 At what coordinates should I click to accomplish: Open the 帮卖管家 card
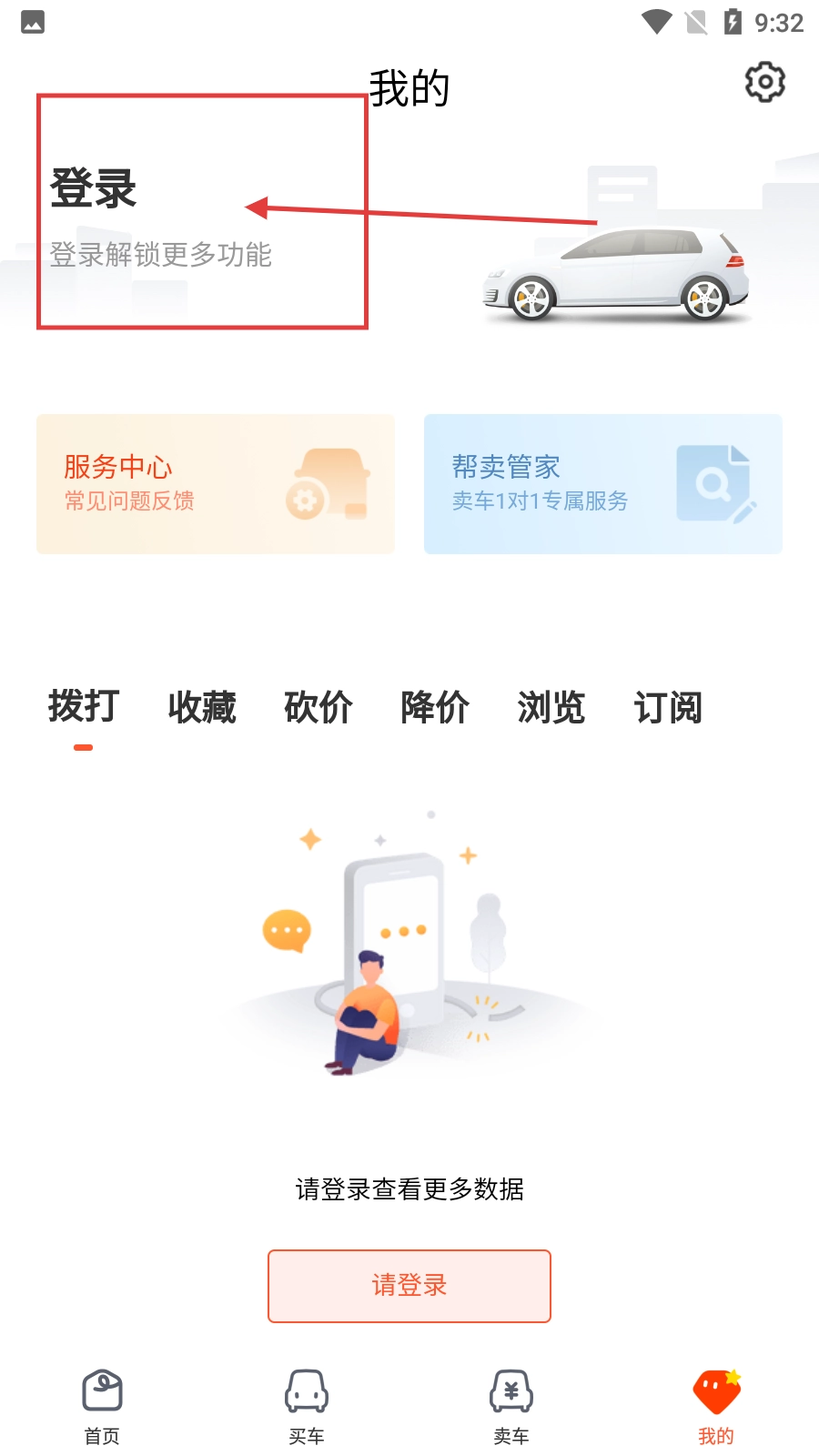(x=602, y=484)
